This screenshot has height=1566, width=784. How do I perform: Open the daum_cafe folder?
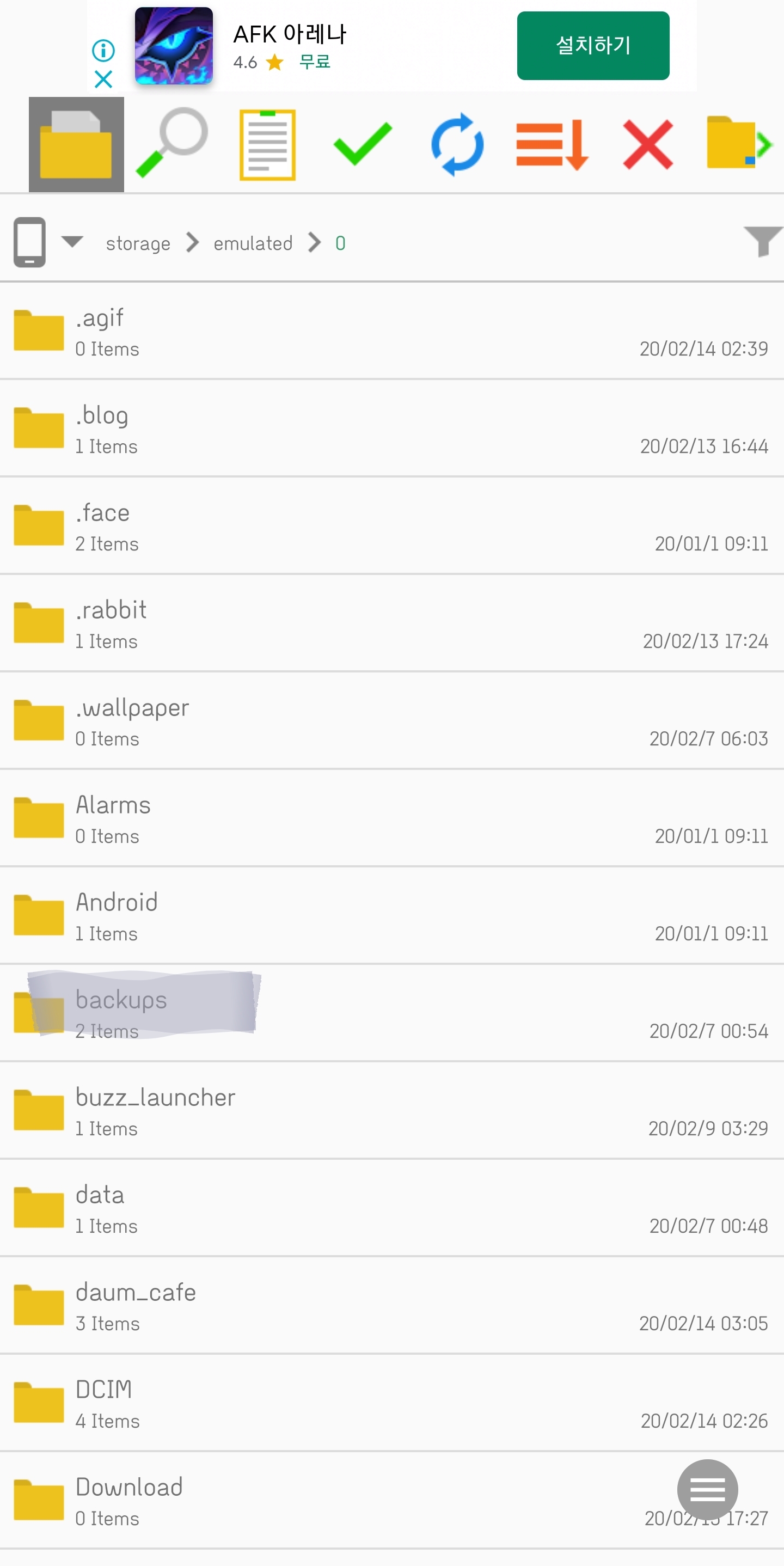[392, 1306]
